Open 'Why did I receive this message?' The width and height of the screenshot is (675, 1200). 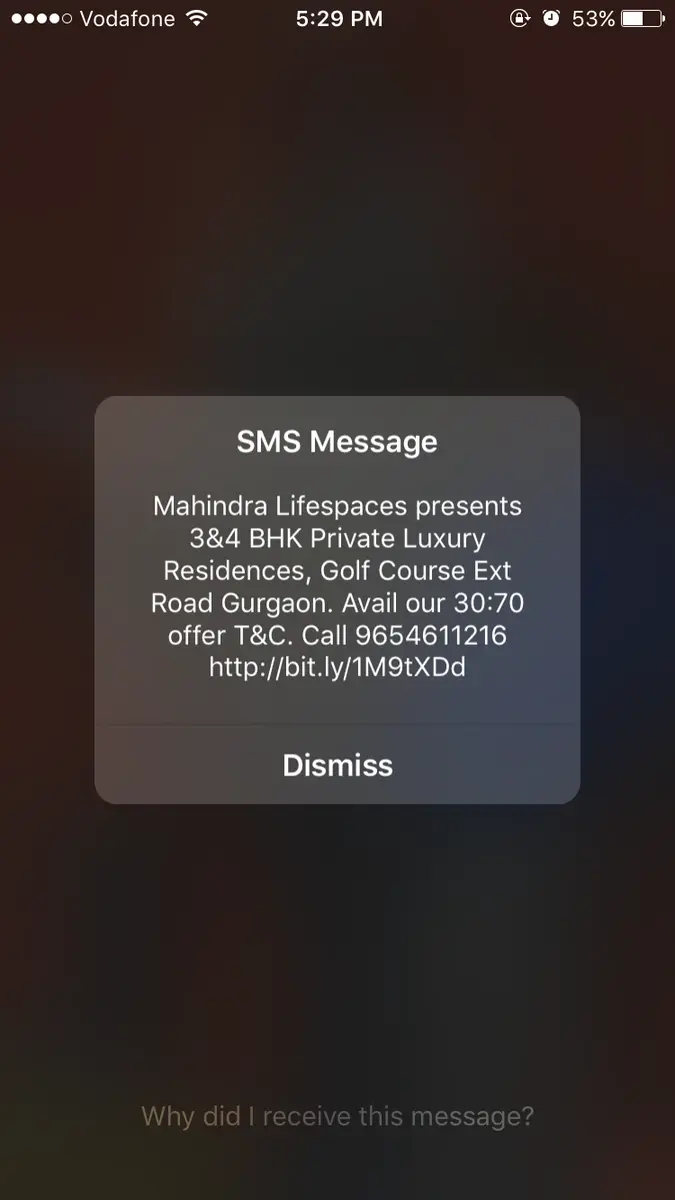(337, 1116)
